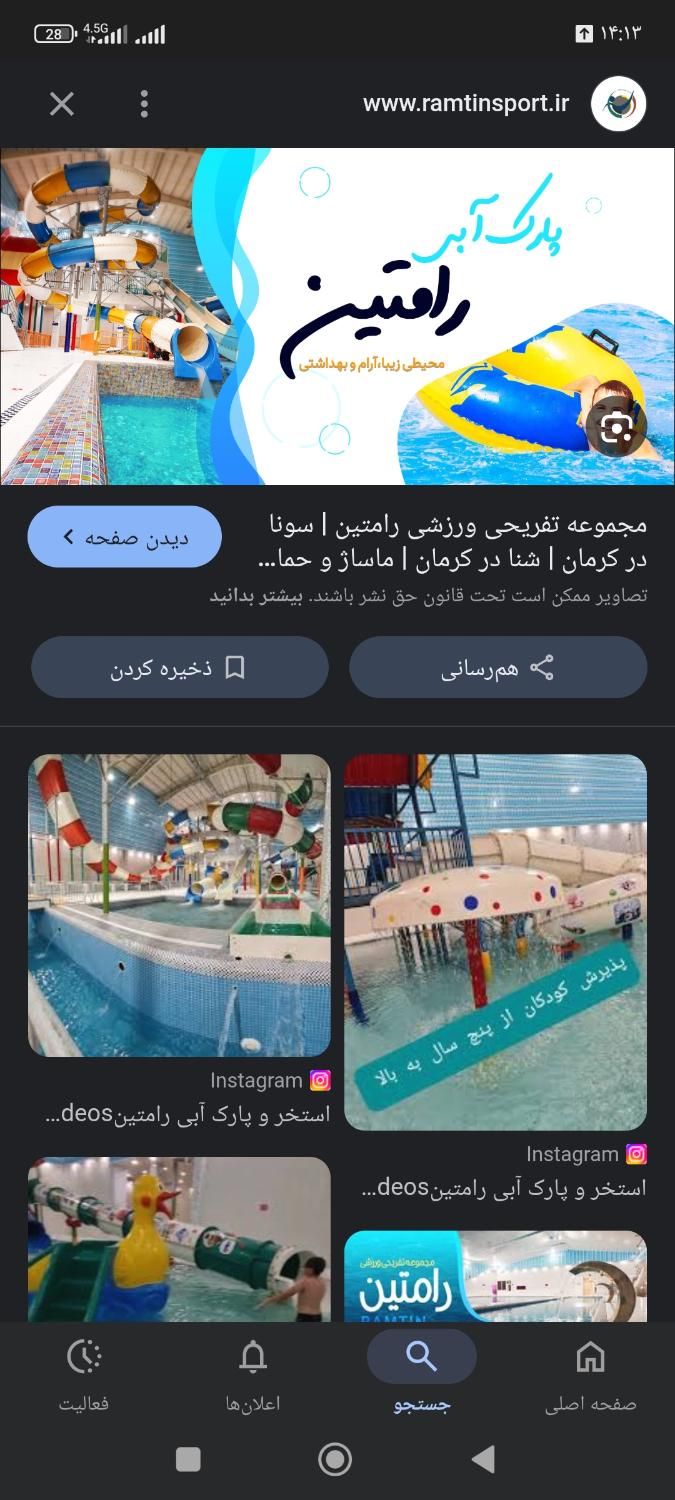
Task: Open the اعلان‌ها (notifications) tab
Action: (x=253, y=1374)
